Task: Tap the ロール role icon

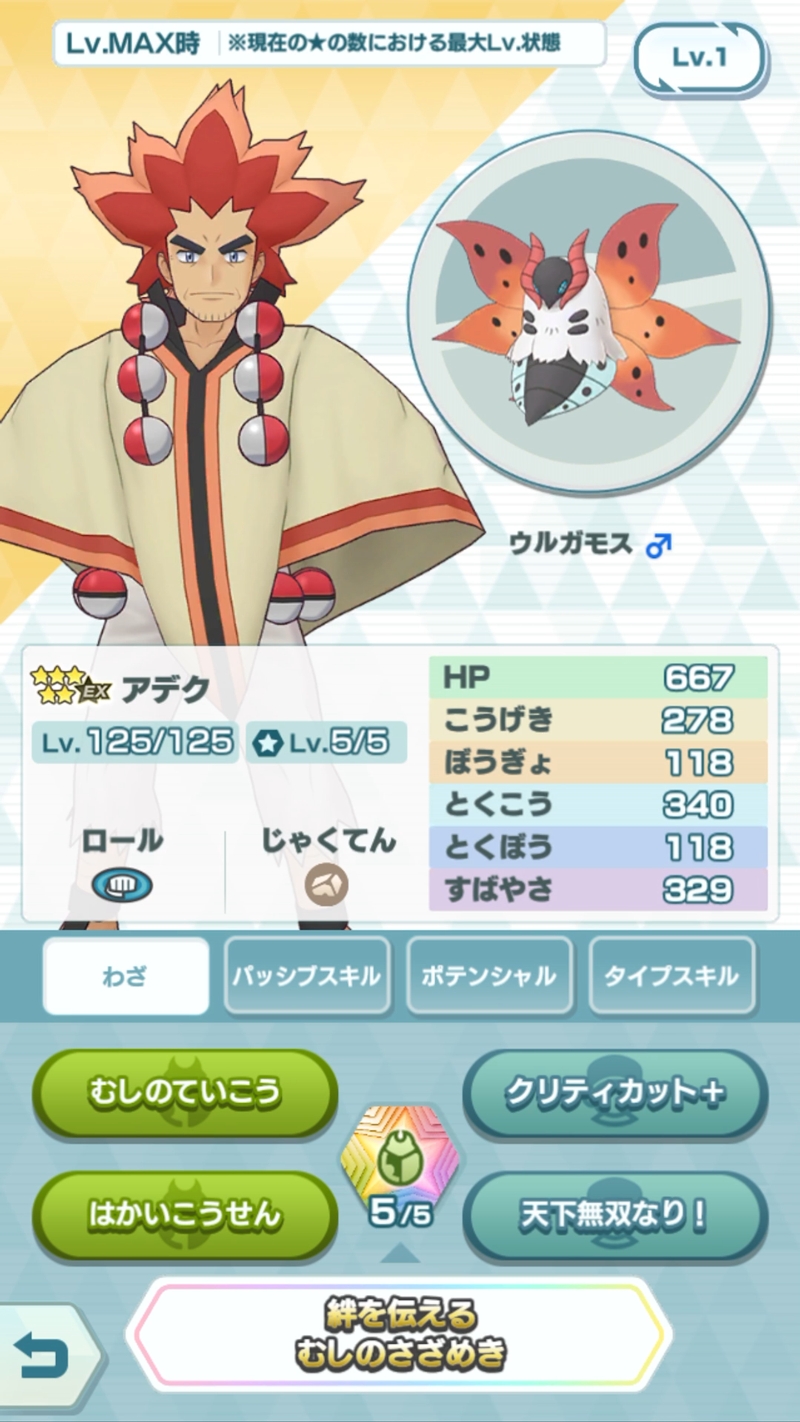Action: click(x=122, y=884)
